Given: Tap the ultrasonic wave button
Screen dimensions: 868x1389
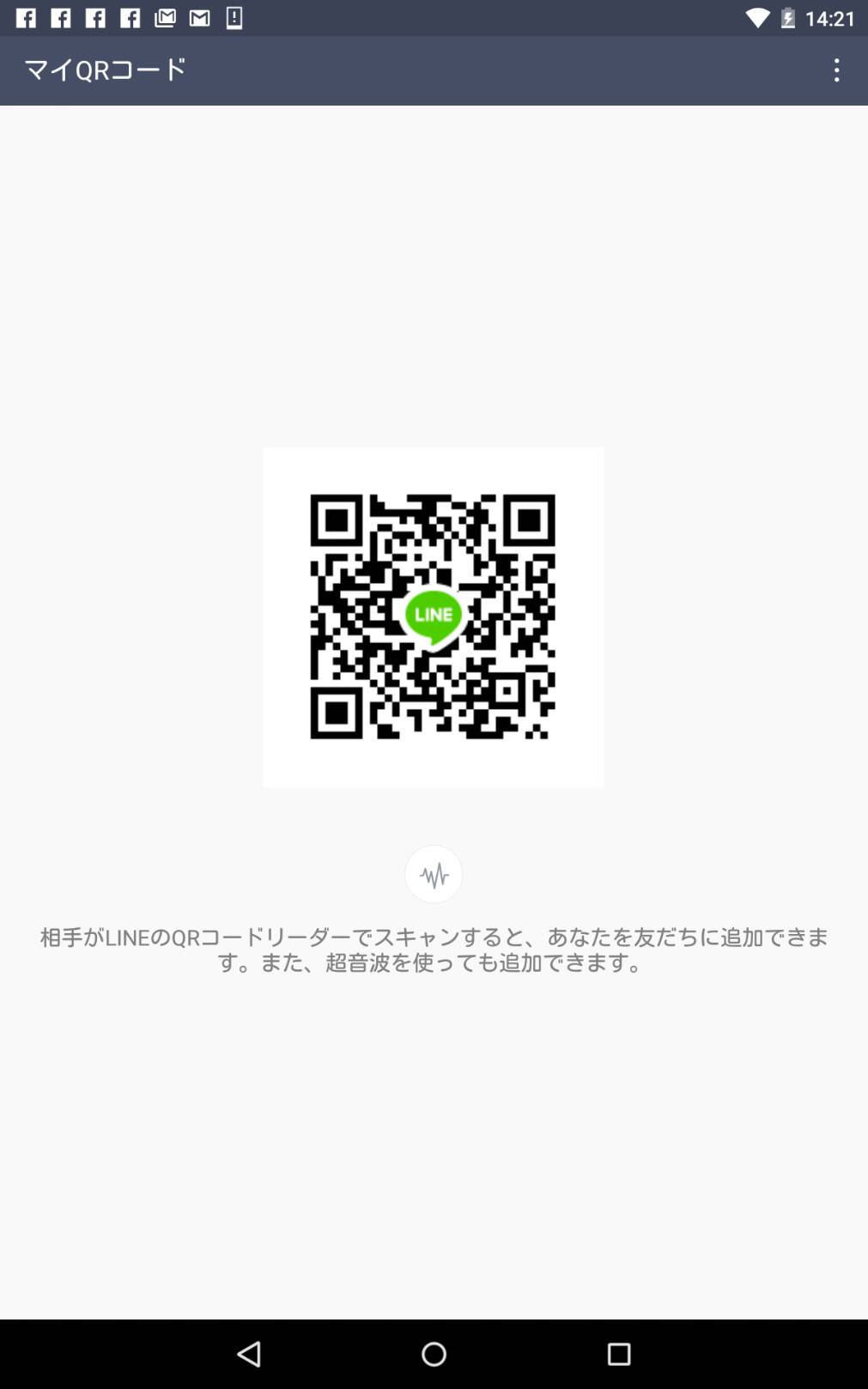Looking at the screenshot, I should pos(434,875).
